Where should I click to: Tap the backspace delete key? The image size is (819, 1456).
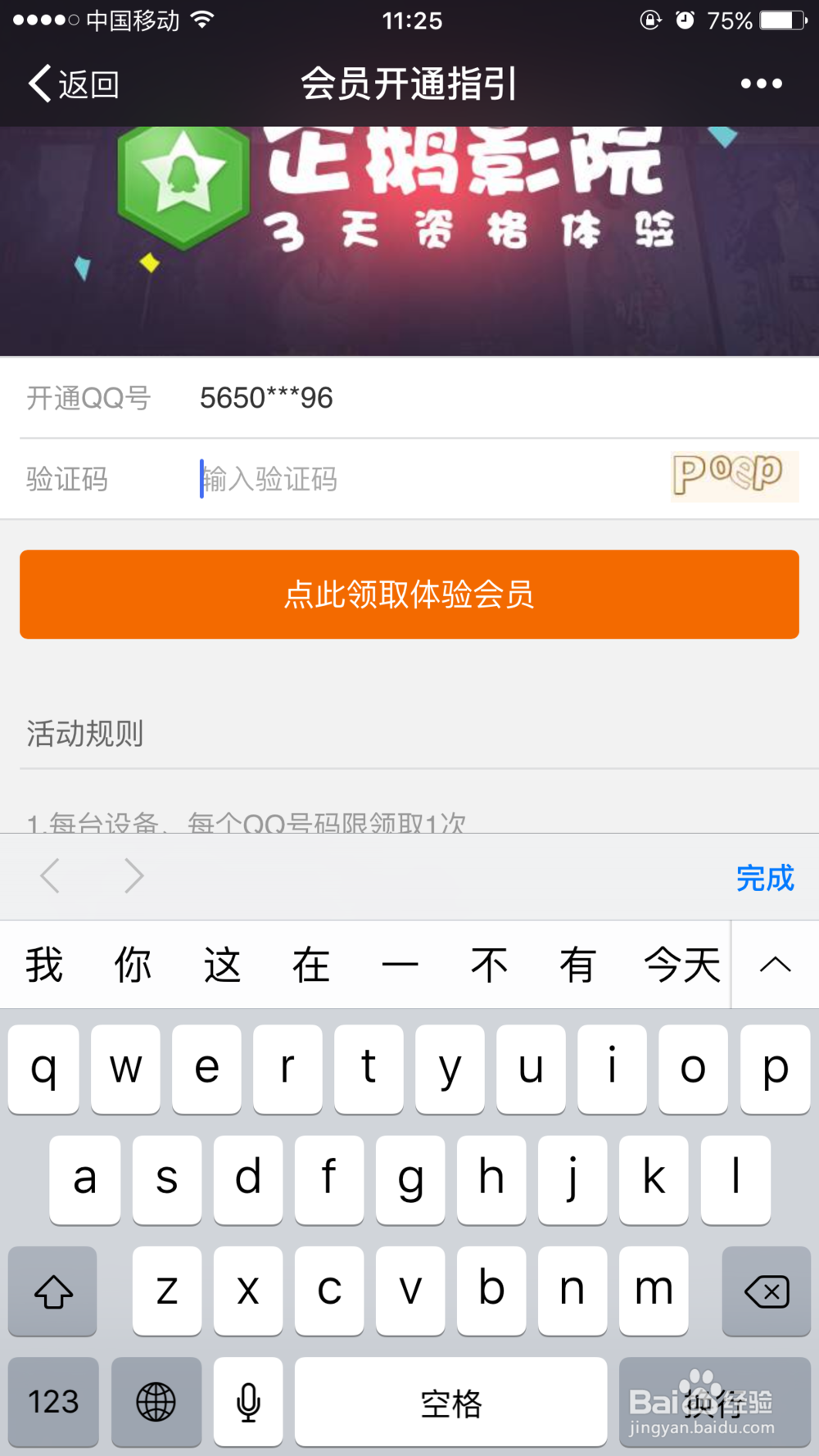coord(766,1291)
